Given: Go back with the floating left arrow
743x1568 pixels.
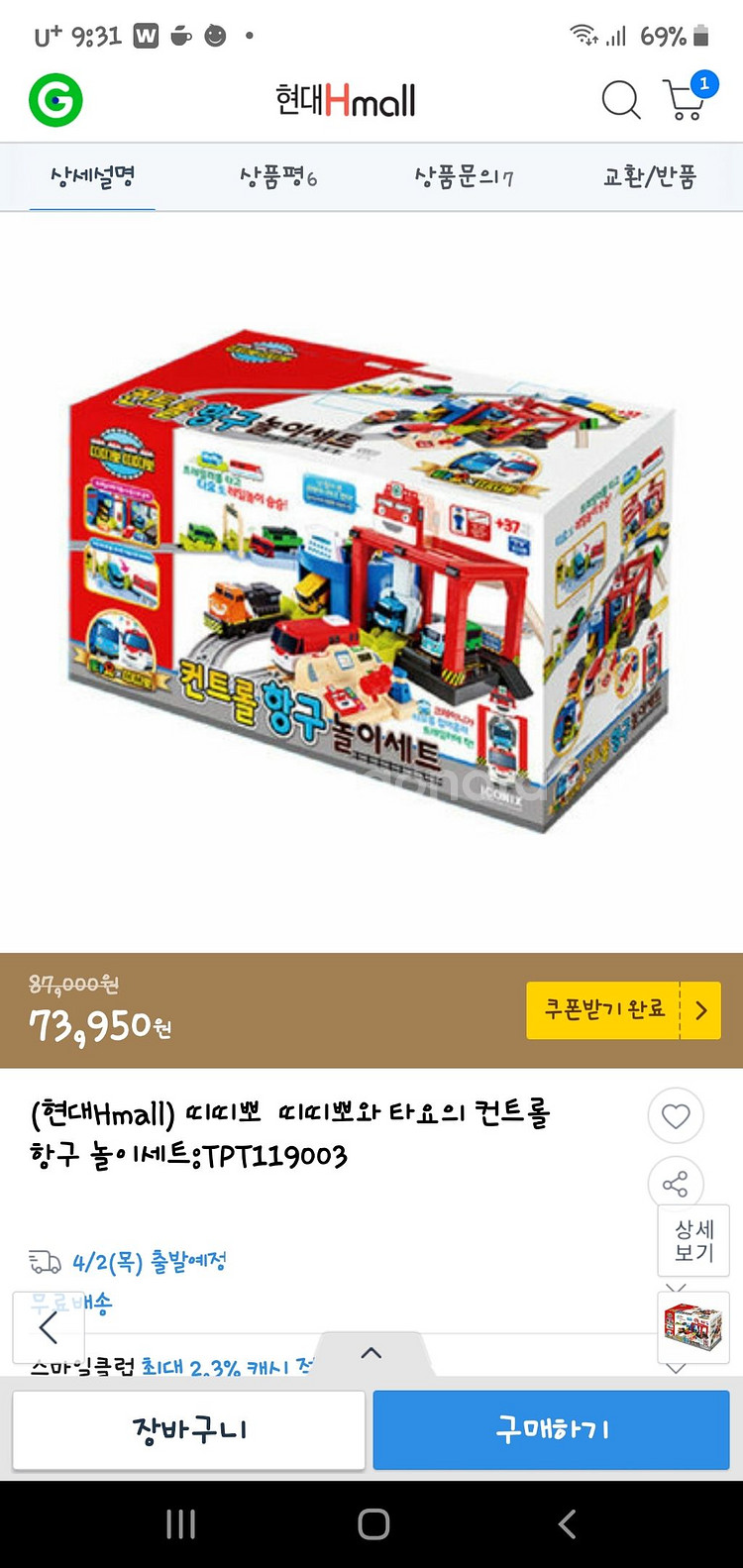Looking at the screenshot, I should (49, 1327).
